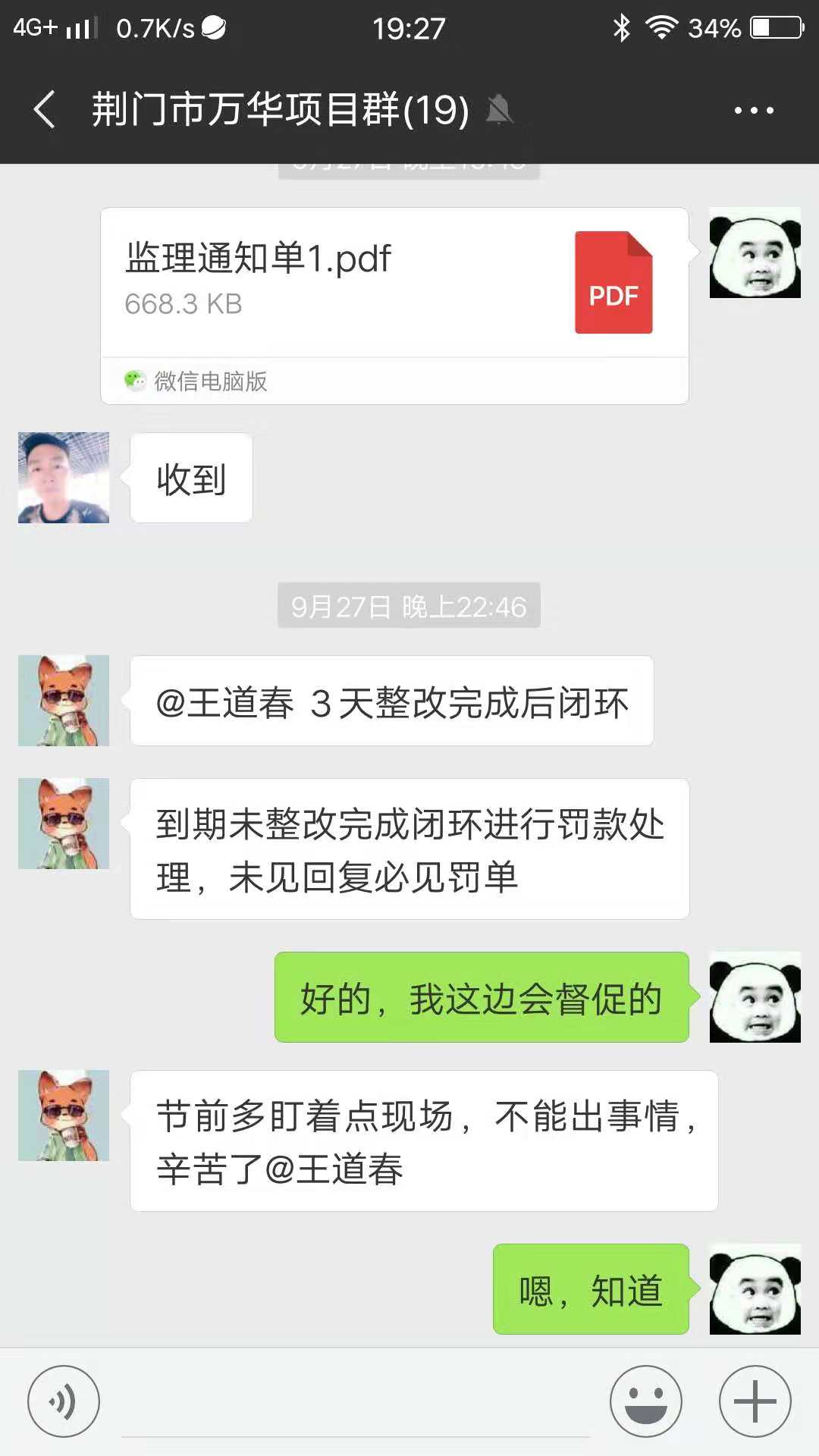Switch to voice input mode

pos(64,1401)
